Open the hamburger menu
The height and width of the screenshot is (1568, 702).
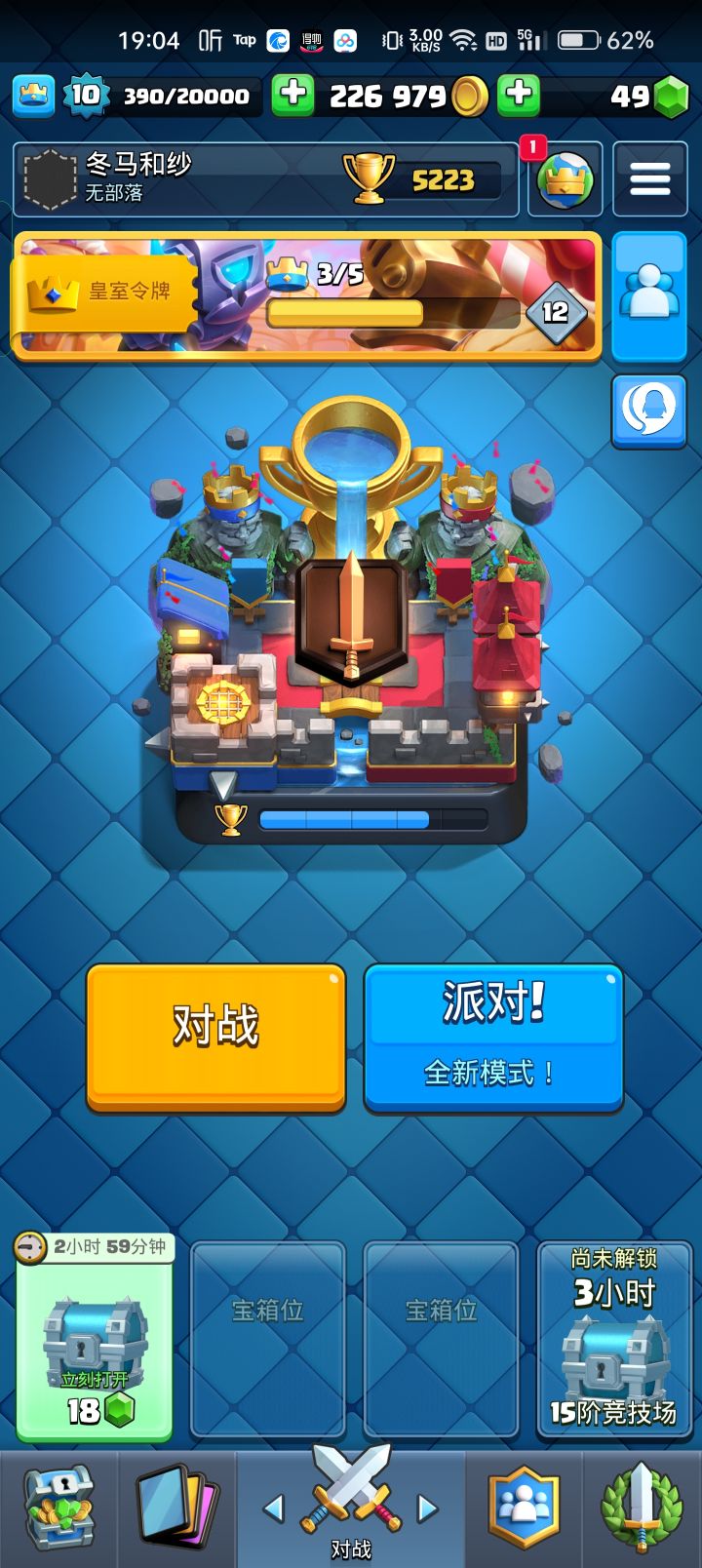coord(650,179)
